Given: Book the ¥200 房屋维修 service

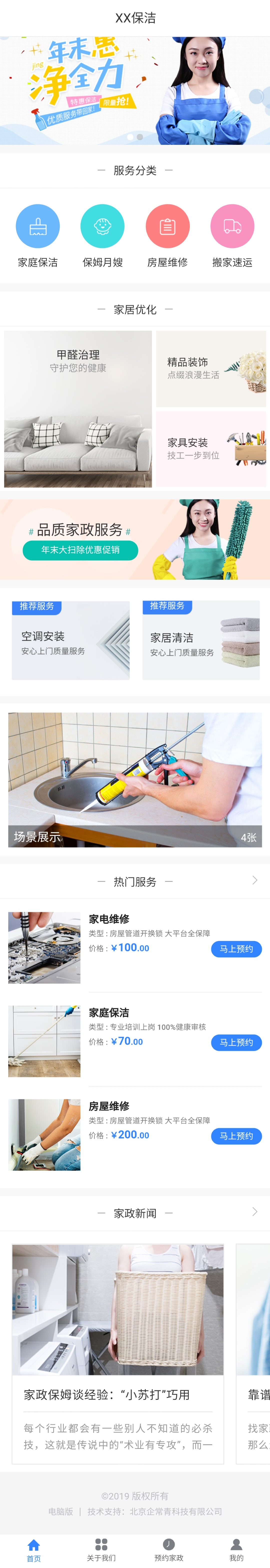Looking at the screenshot, I should [236, 1136].
